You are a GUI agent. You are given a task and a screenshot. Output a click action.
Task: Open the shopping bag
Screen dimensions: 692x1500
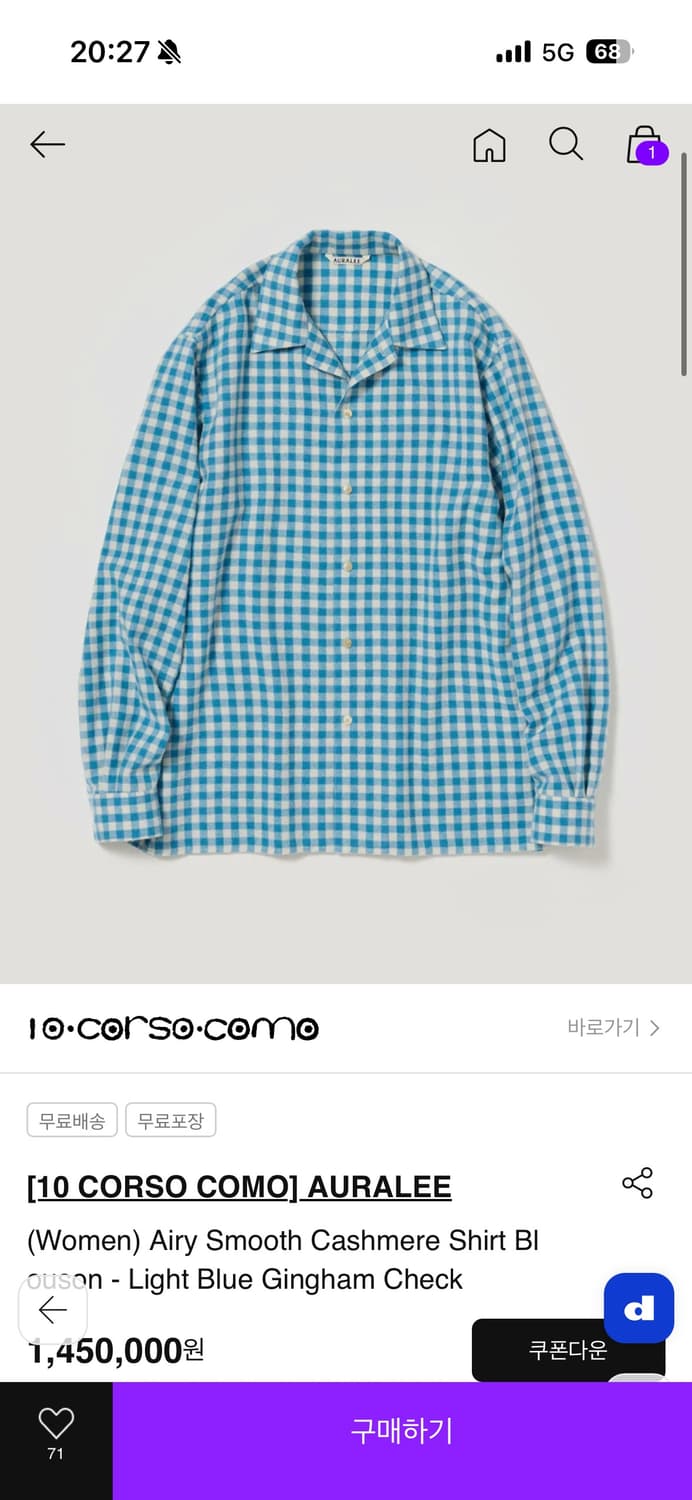click(645, 146)
